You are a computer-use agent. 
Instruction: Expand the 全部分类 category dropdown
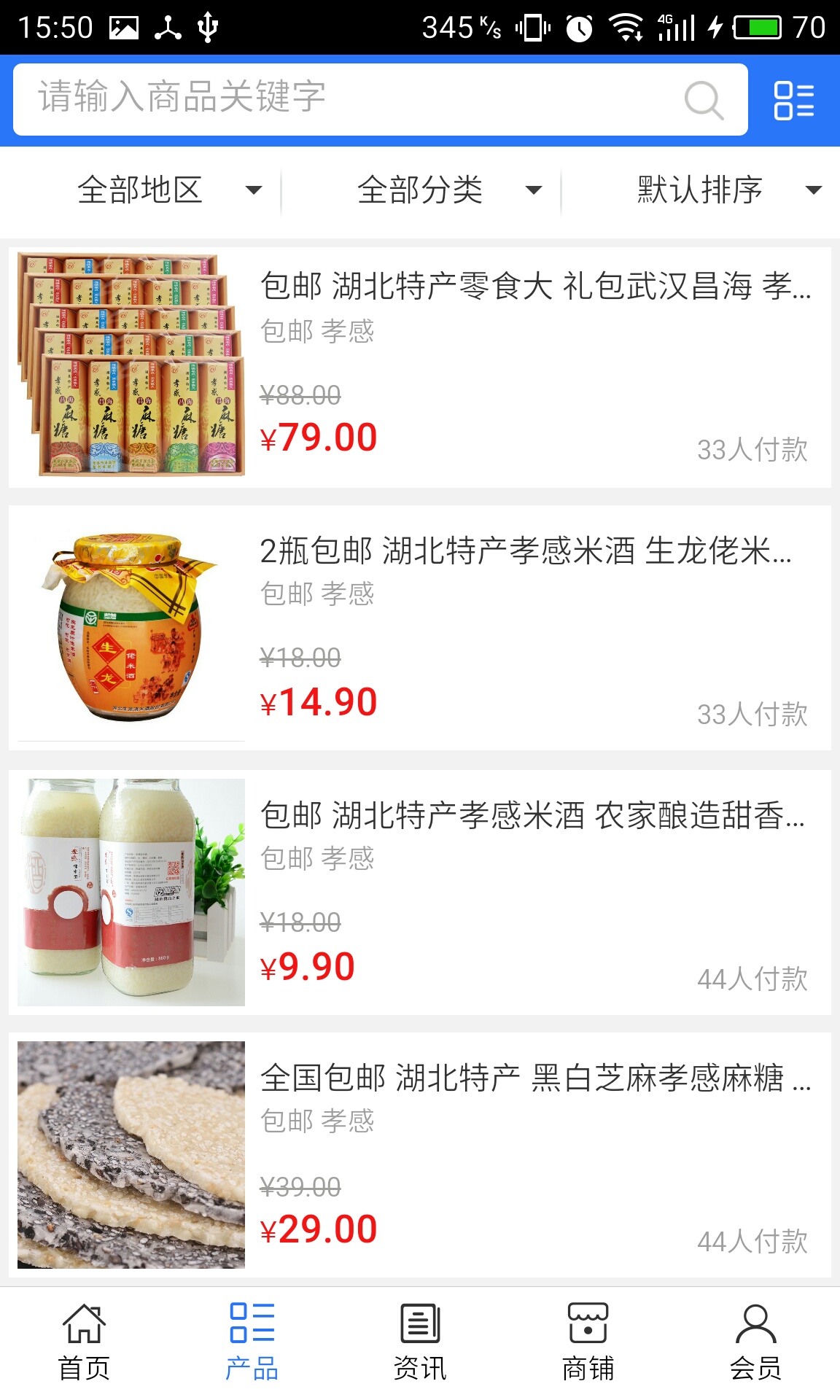(448, 190)
